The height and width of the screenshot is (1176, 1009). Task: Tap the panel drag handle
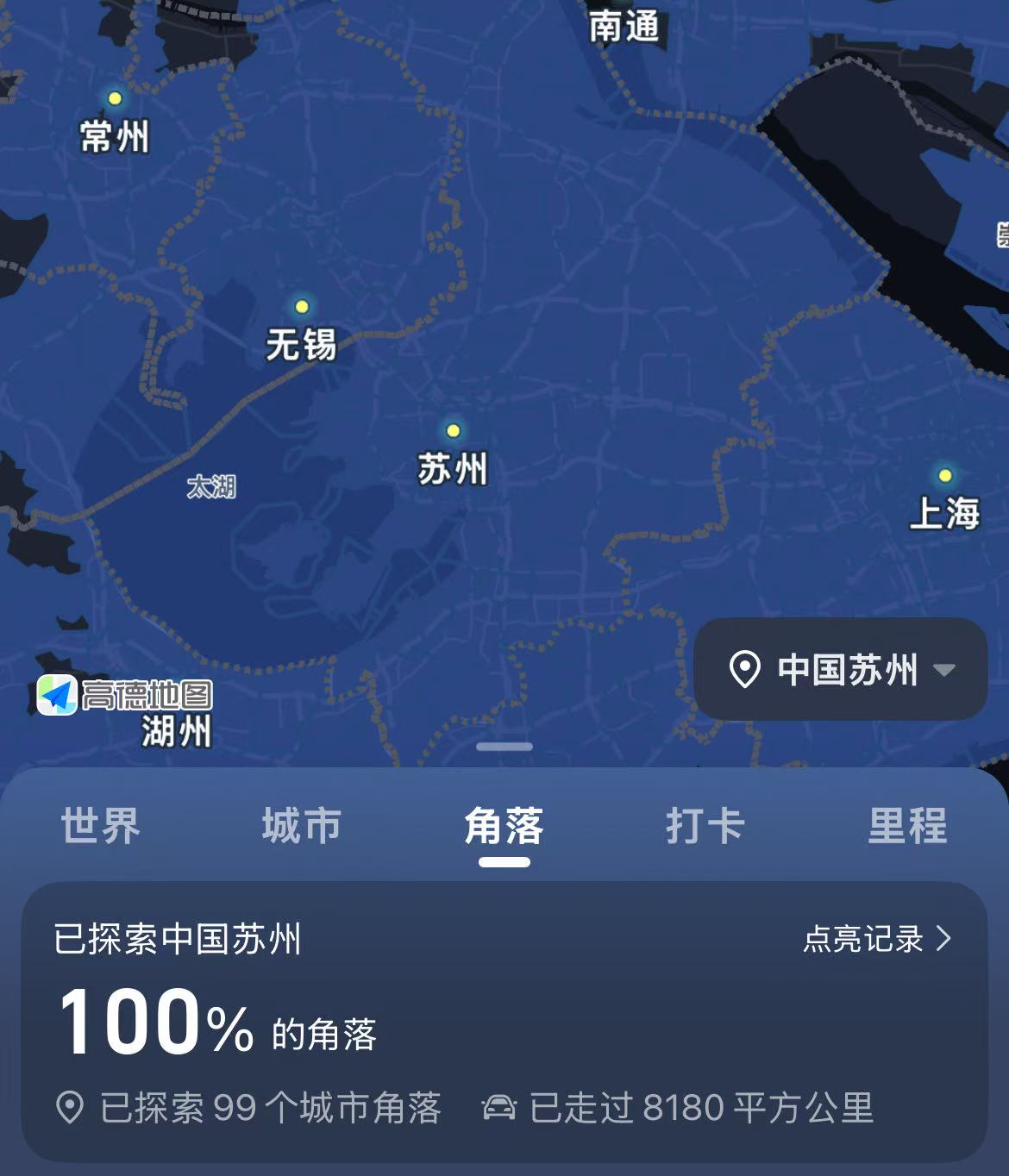coord(504,747)
